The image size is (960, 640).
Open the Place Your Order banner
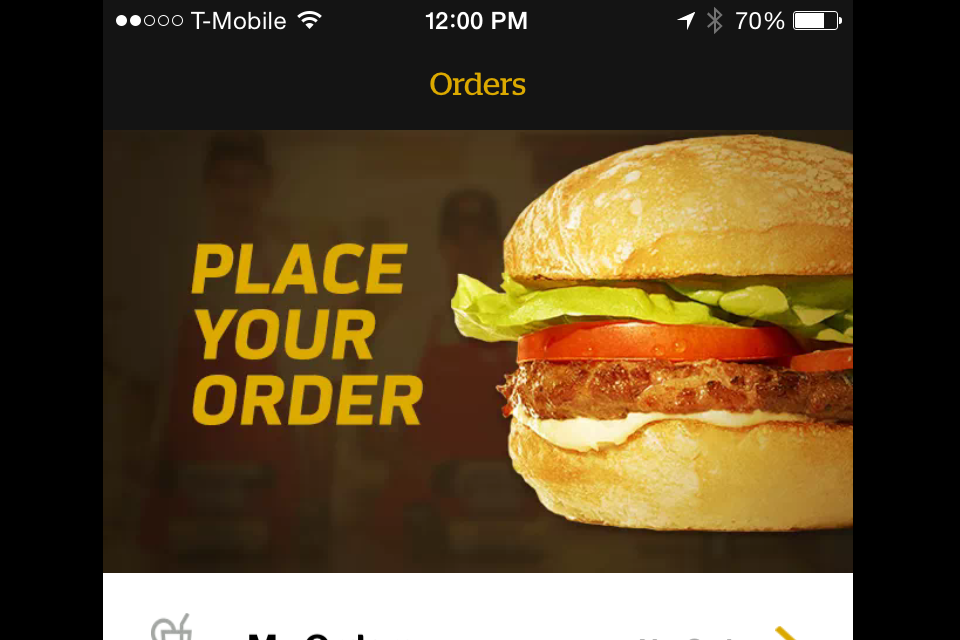pos(478,350)
